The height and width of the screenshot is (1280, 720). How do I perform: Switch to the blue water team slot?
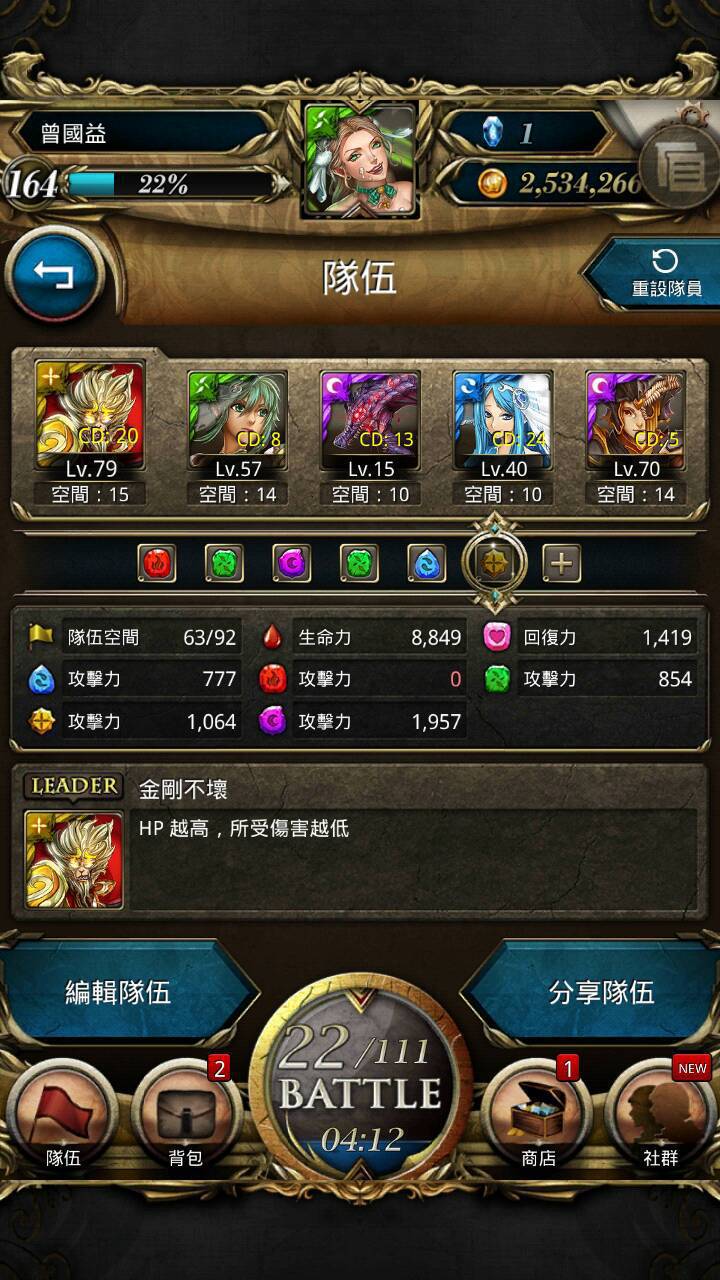point(426,564)
